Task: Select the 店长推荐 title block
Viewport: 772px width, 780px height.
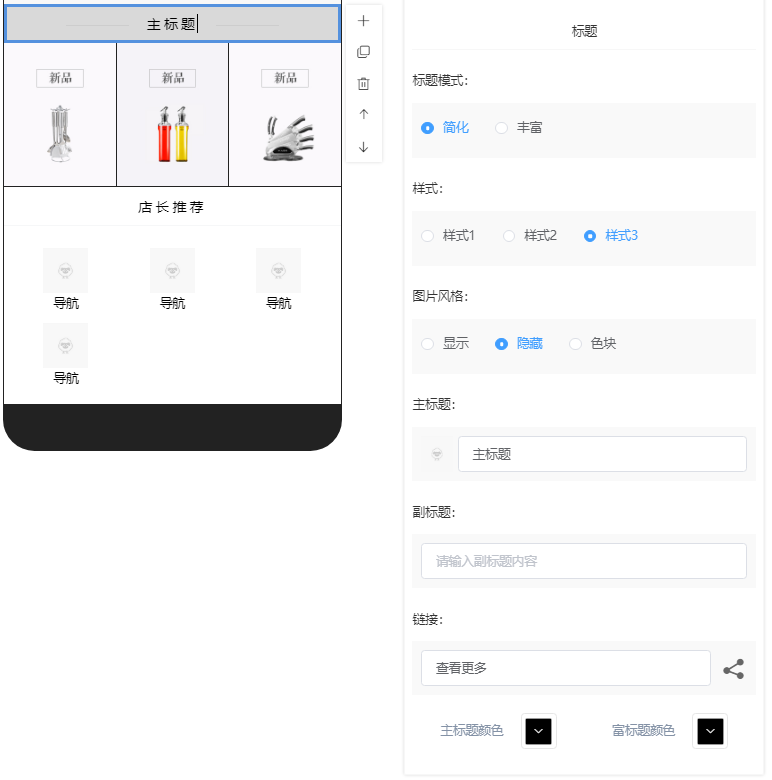Action: [171, 208]
